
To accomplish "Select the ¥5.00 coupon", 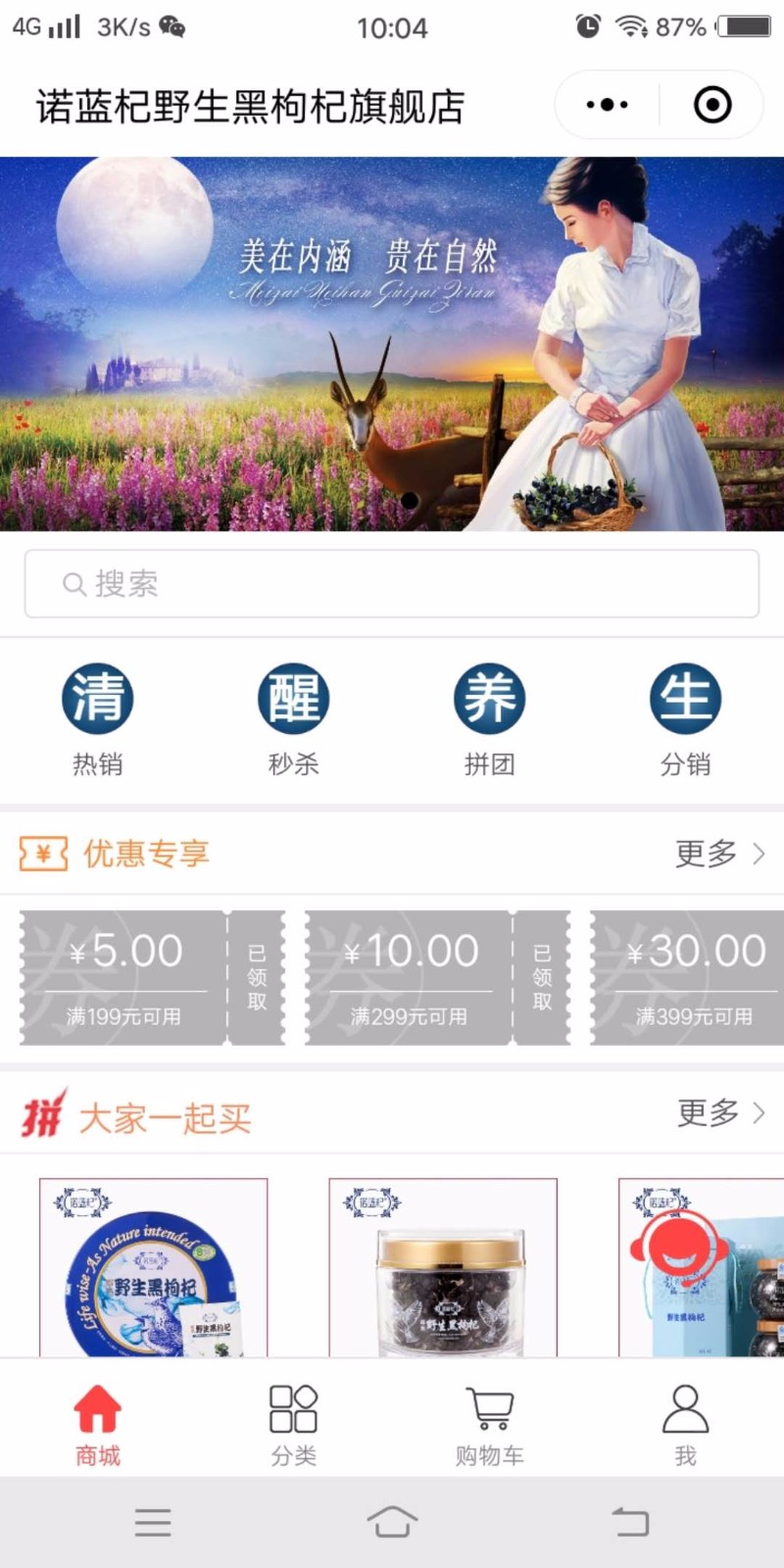I will tap(153, 977).
